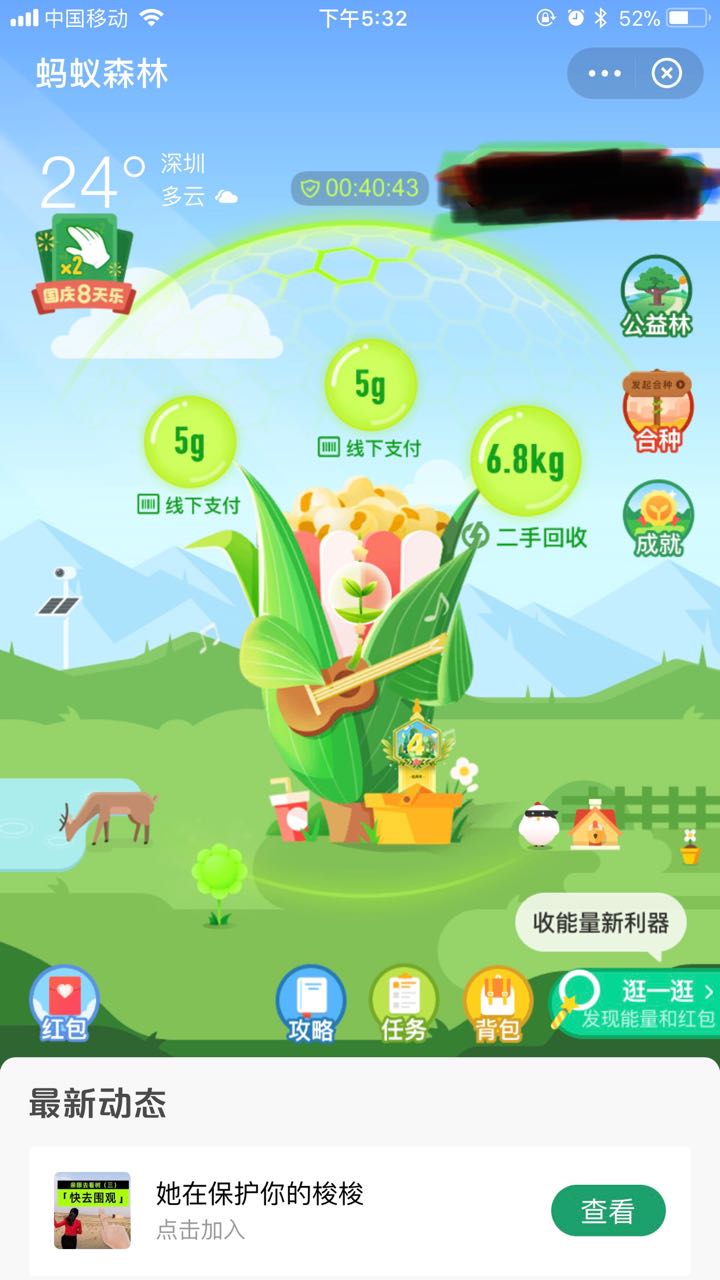Open the mini-program overflow menu
Screen dimensions: 720x1280
pos(605,73)
